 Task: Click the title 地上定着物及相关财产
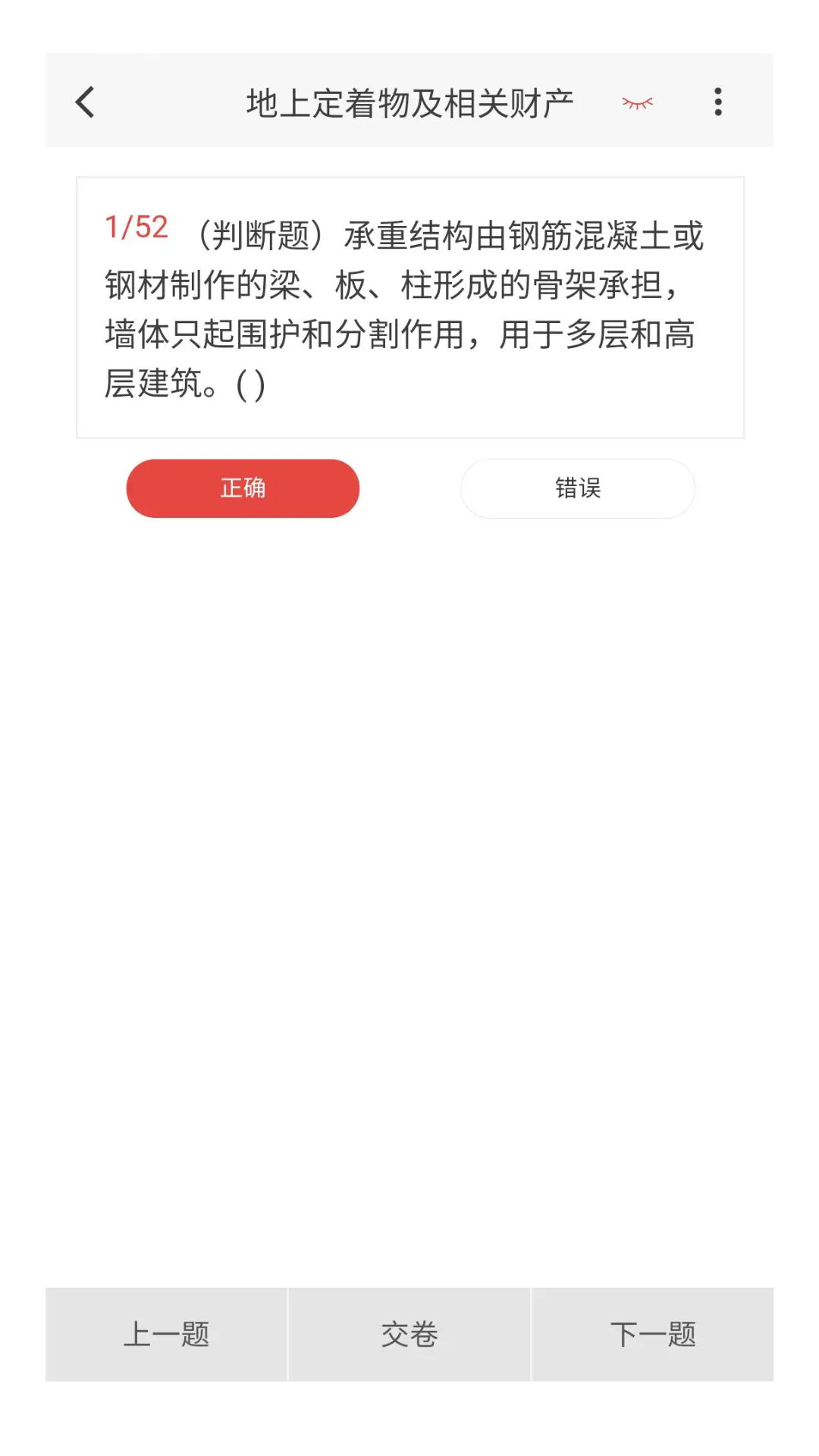tap(409, 101)
